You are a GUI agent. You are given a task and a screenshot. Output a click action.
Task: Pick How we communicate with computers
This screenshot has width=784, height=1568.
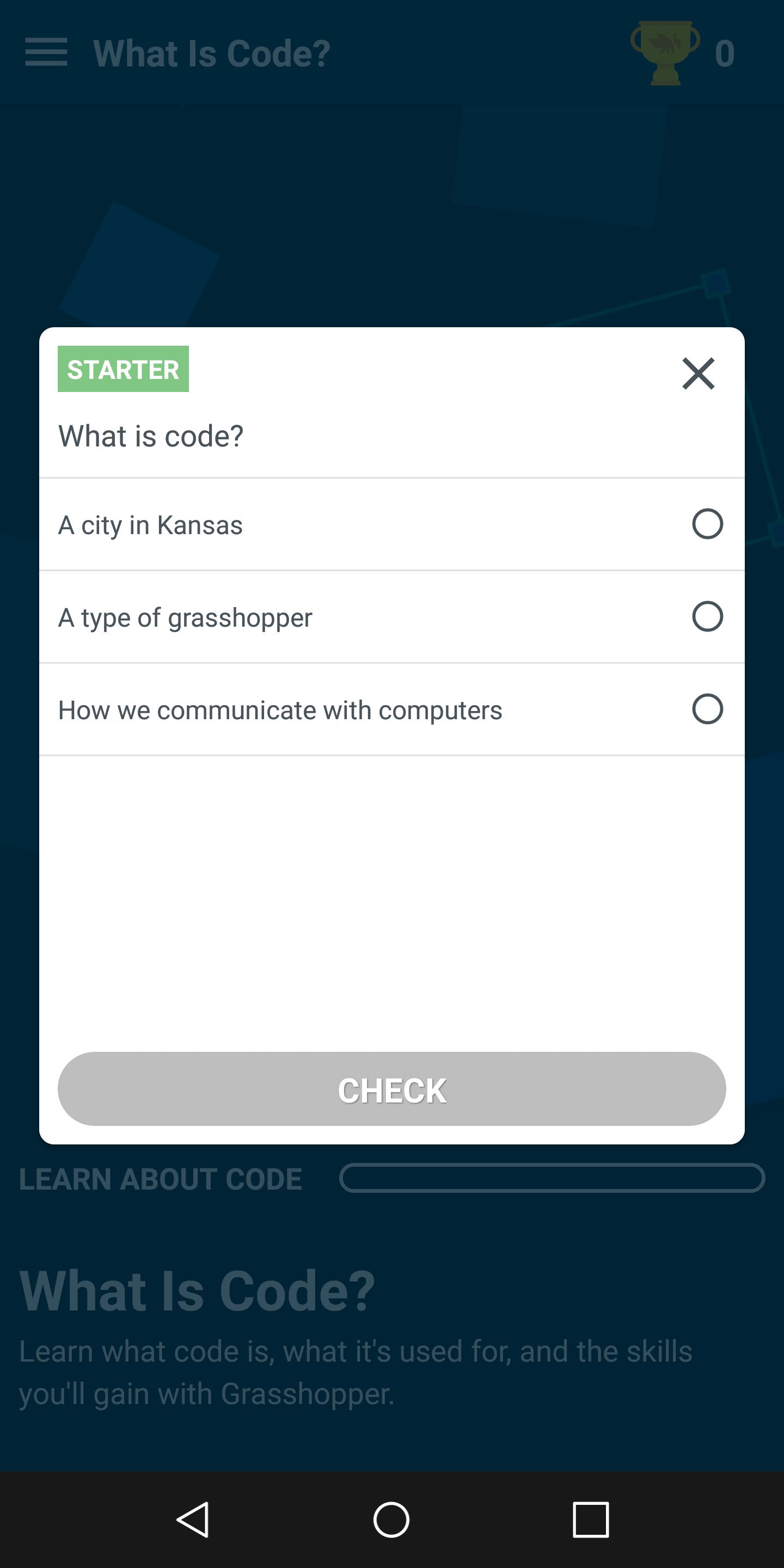391,710
